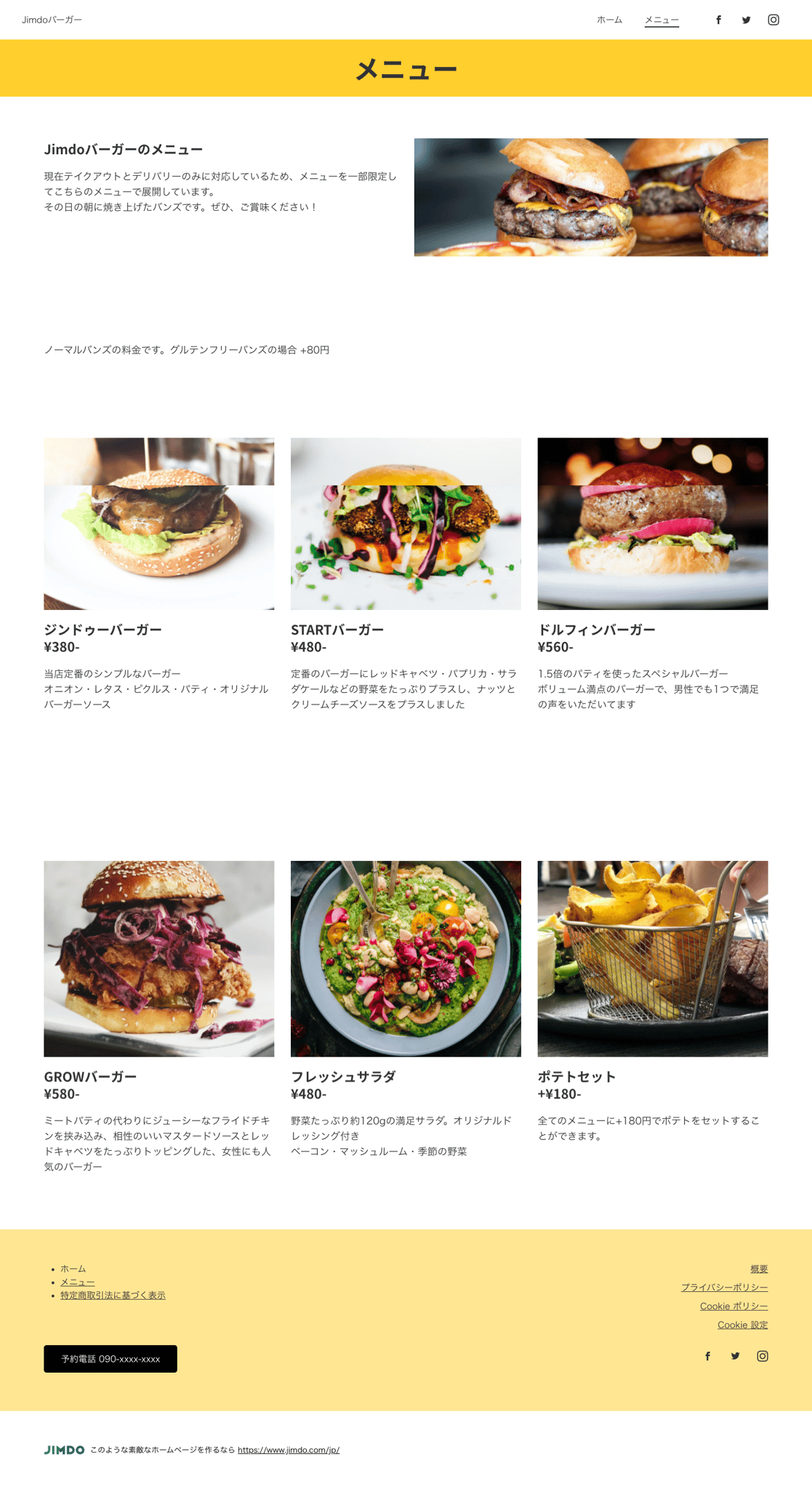Screen dimensions: 812x1489
Task: View the プライバシーポリシー link
Action: click(x=724, y=1287)
